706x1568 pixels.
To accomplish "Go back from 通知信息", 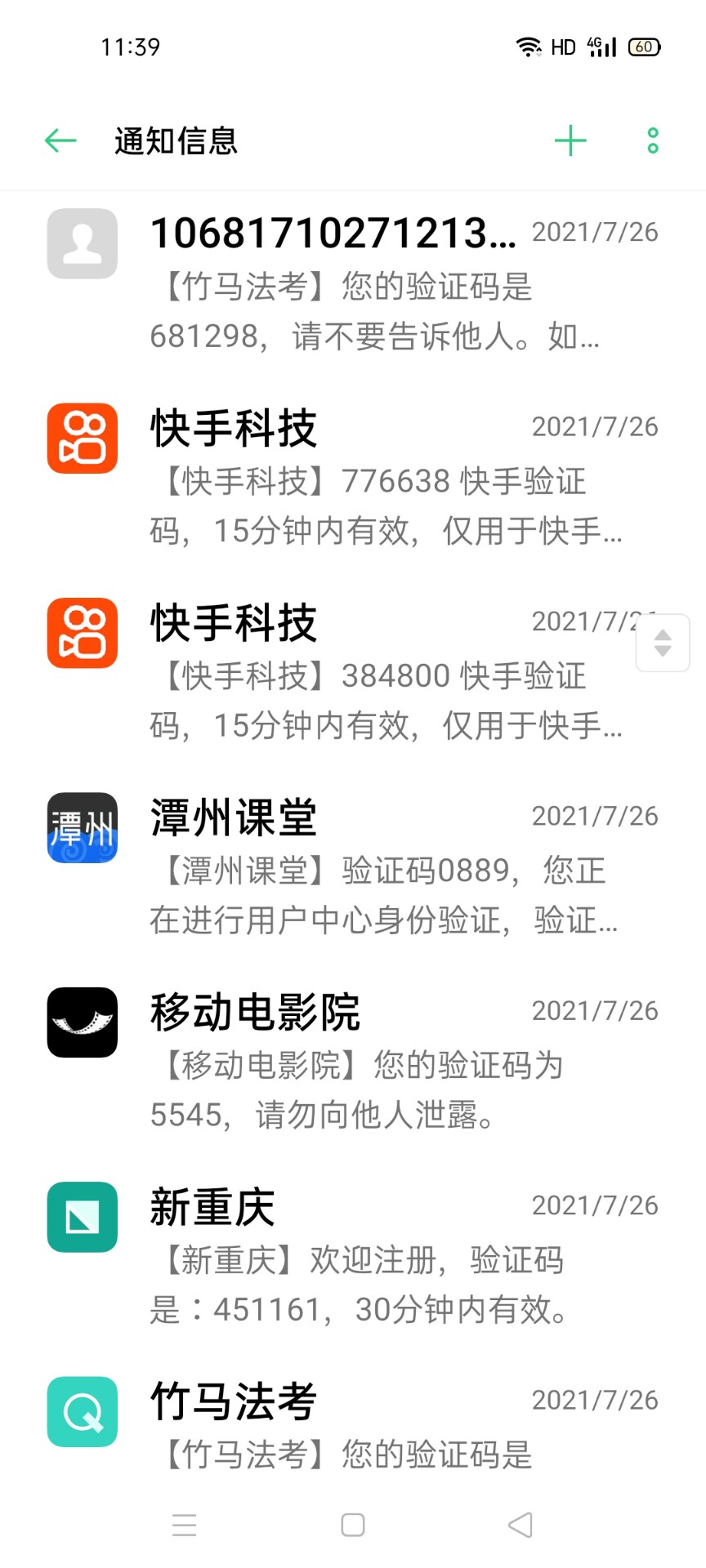I will click(60, 140).
